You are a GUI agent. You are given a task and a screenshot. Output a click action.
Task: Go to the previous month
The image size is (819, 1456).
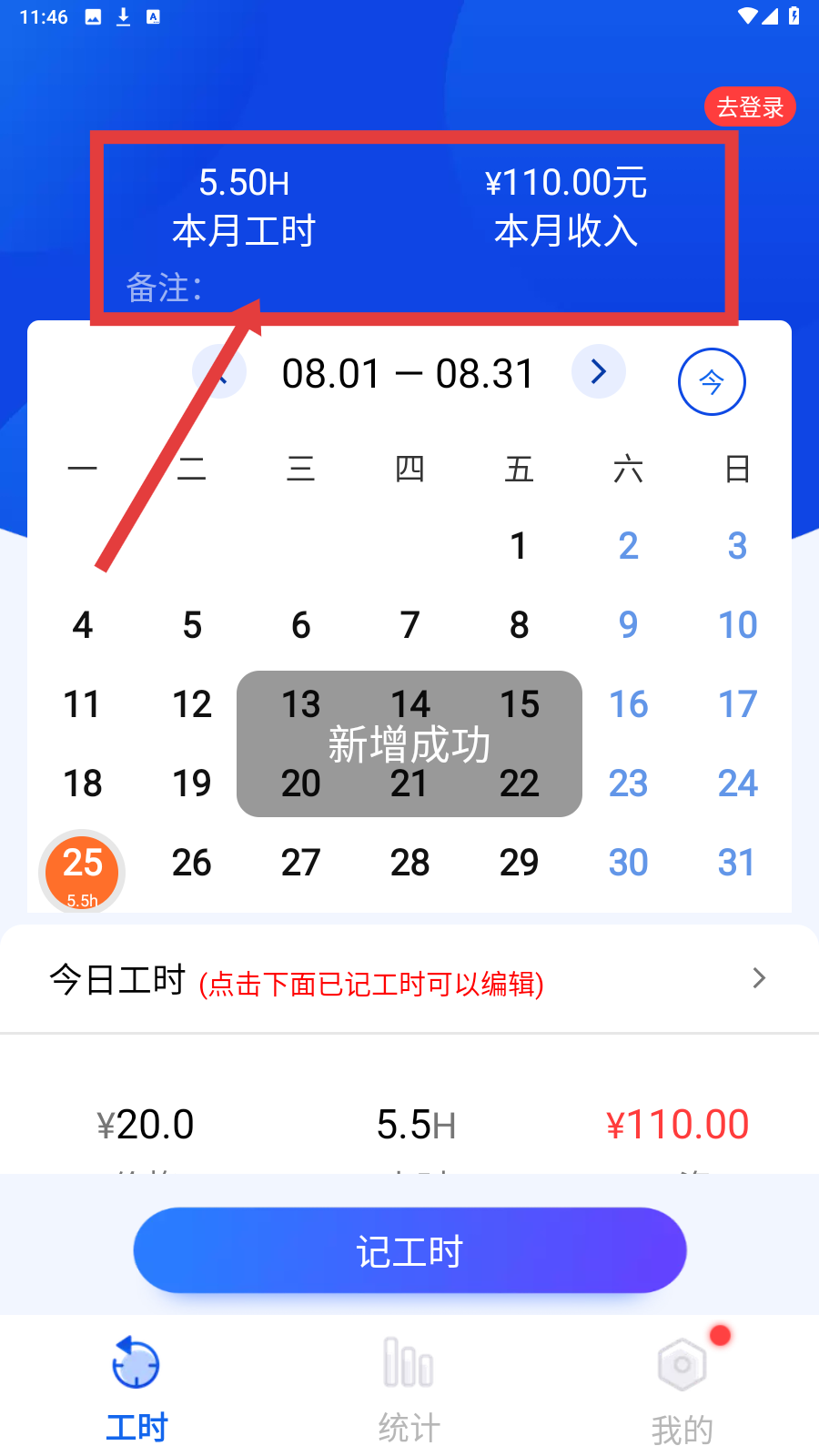219,372
